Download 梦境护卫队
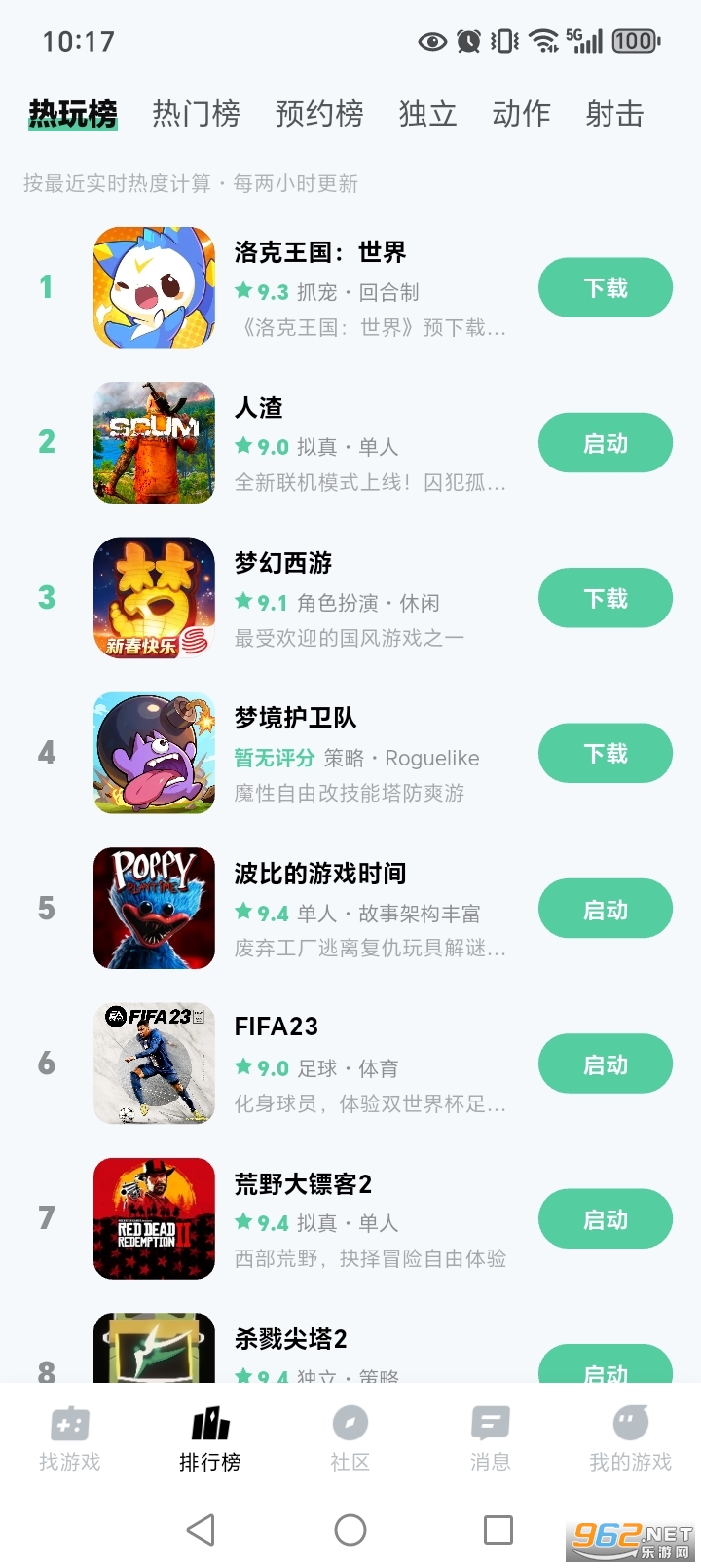The image size is (701, 1568). [x=605, y=753]
